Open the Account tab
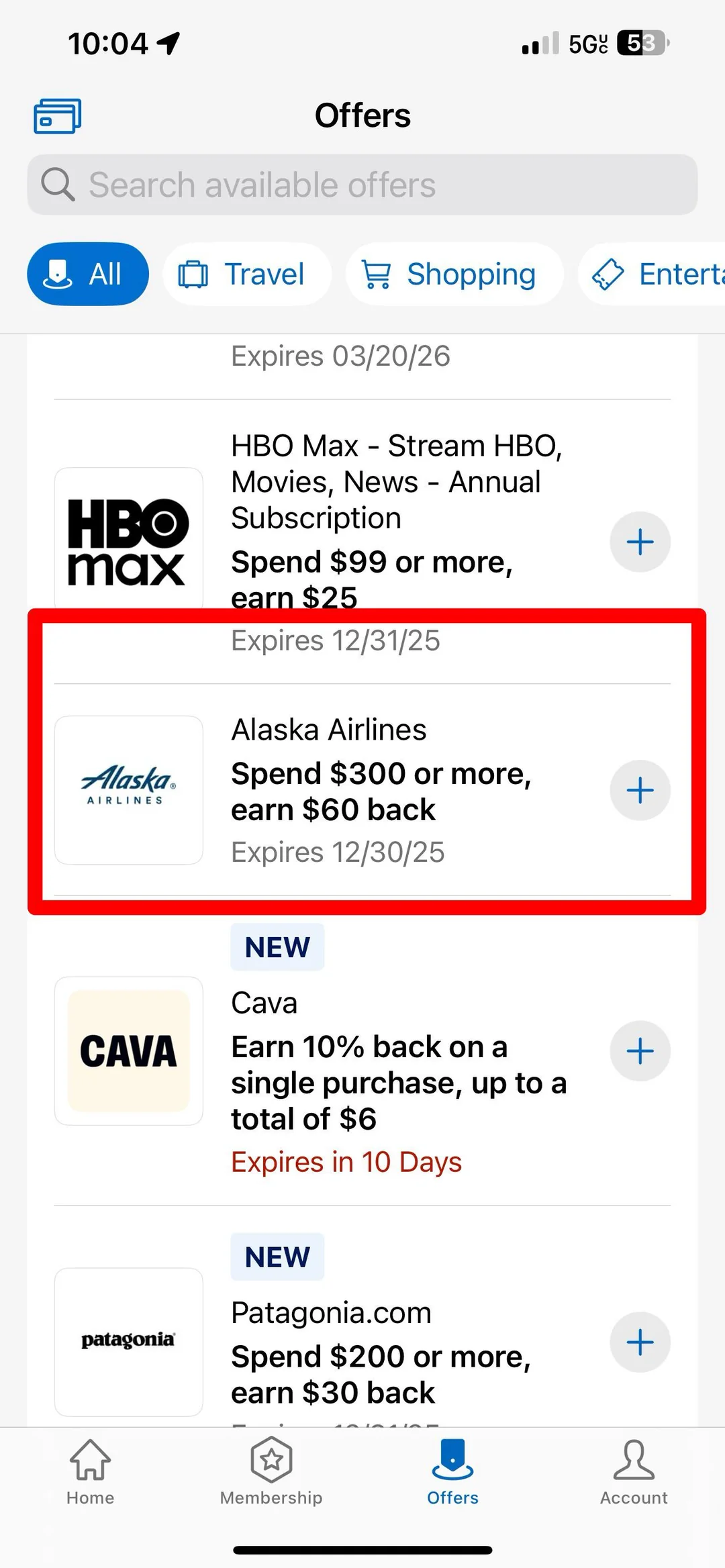Screen dimensions: 725x1568 click(x=634, y=1471)
